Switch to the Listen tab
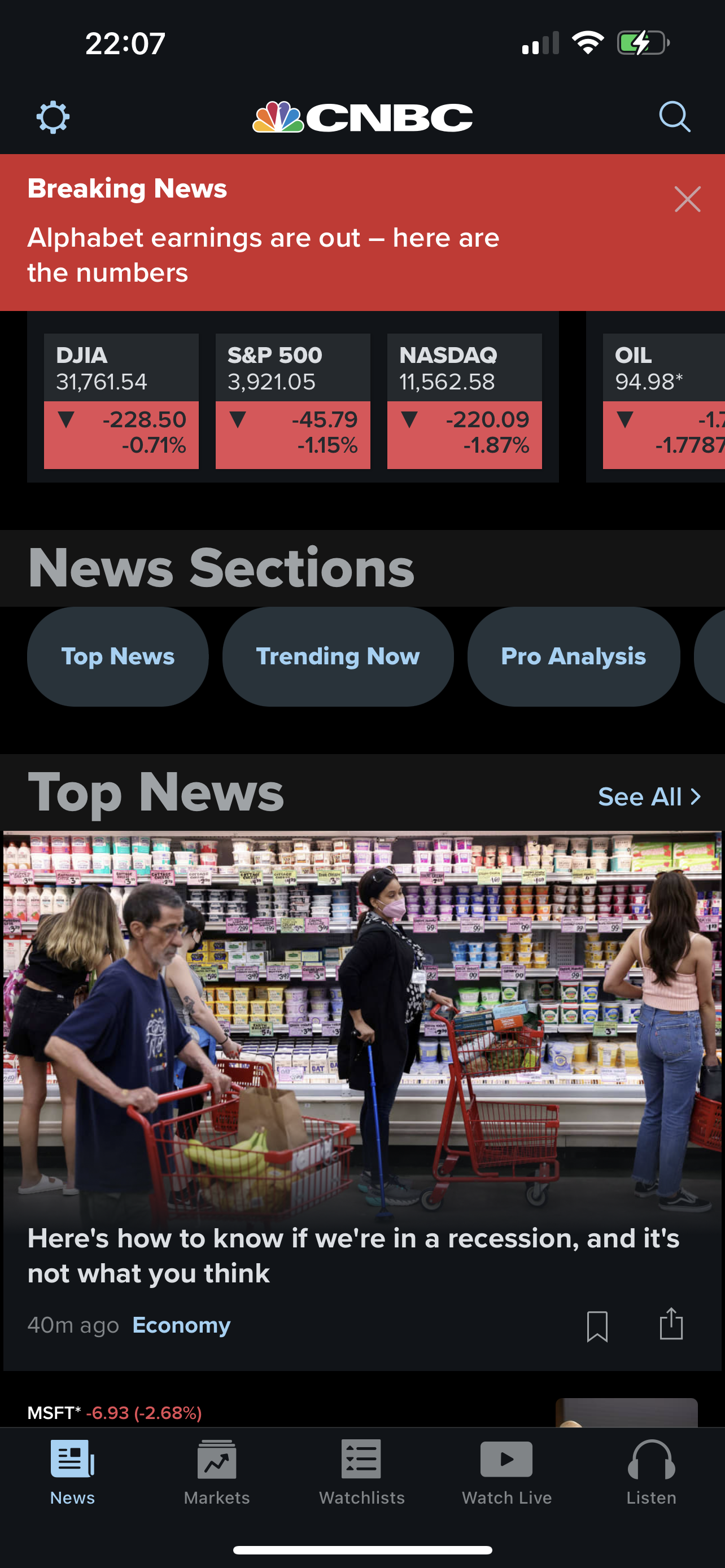The image size is (725, 1568). (x=650, y=1470)
